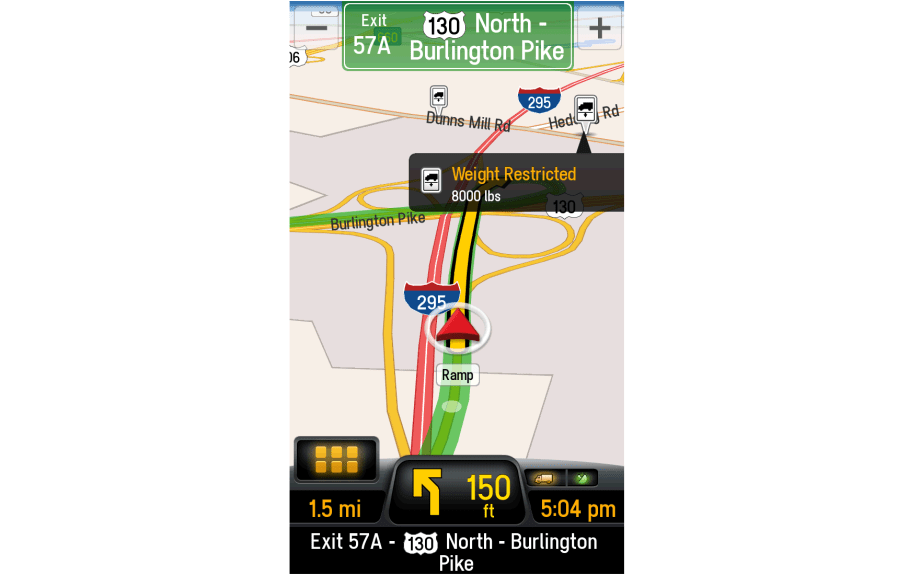Tap the 1.5 mi remaining distance display
The image size is (920, 575).
335,509
